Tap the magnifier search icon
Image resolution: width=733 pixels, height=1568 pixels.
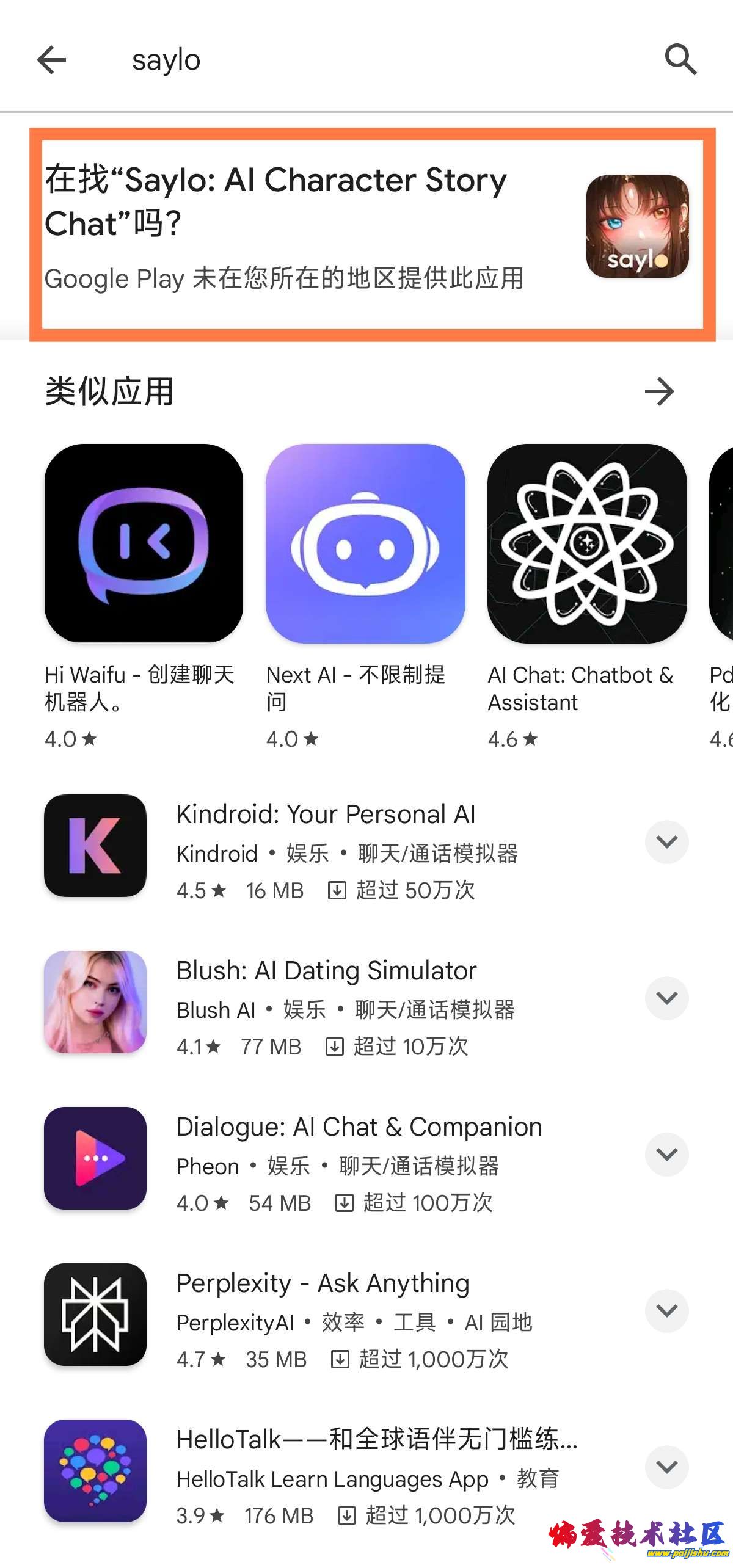click(x=680, y=60)
